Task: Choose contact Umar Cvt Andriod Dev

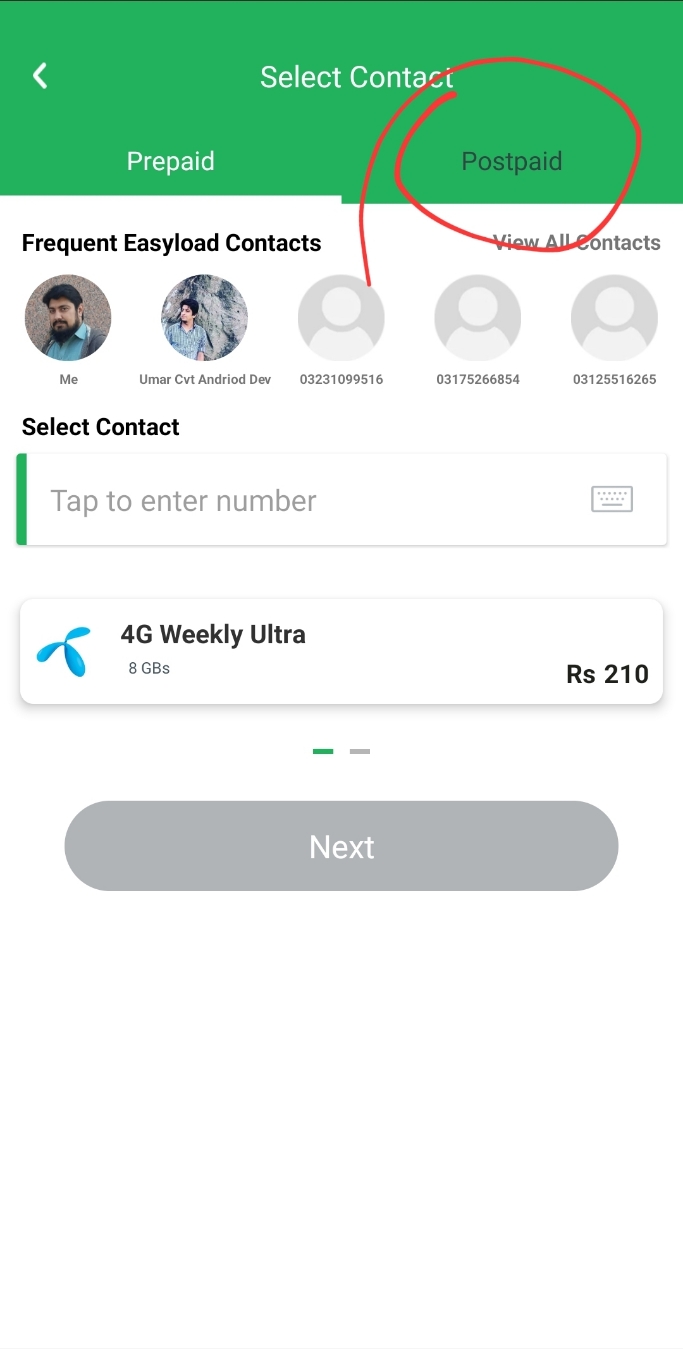Action: click(x=204, y=318)
